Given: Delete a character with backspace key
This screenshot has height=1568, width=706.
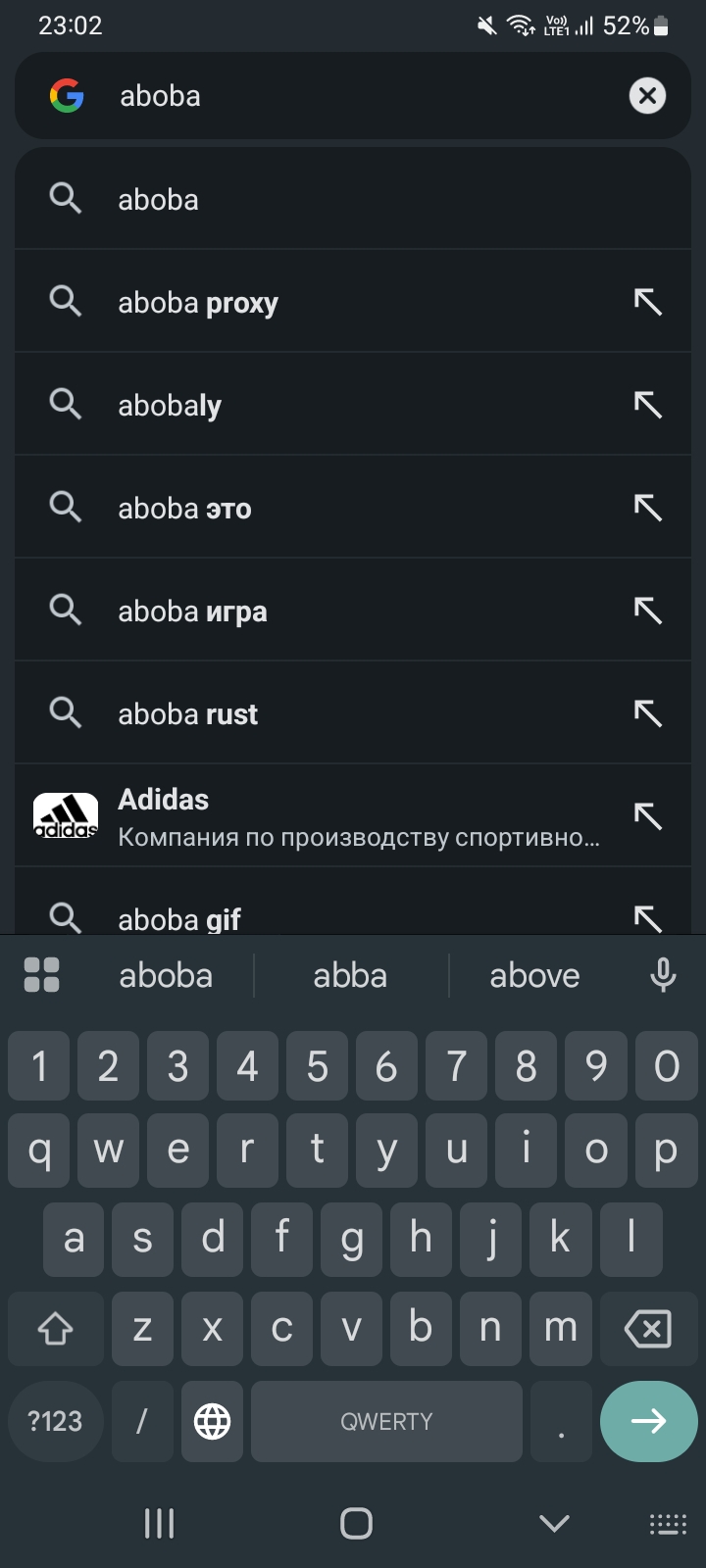Looking at the screenshot, I should pos(647,1329).
